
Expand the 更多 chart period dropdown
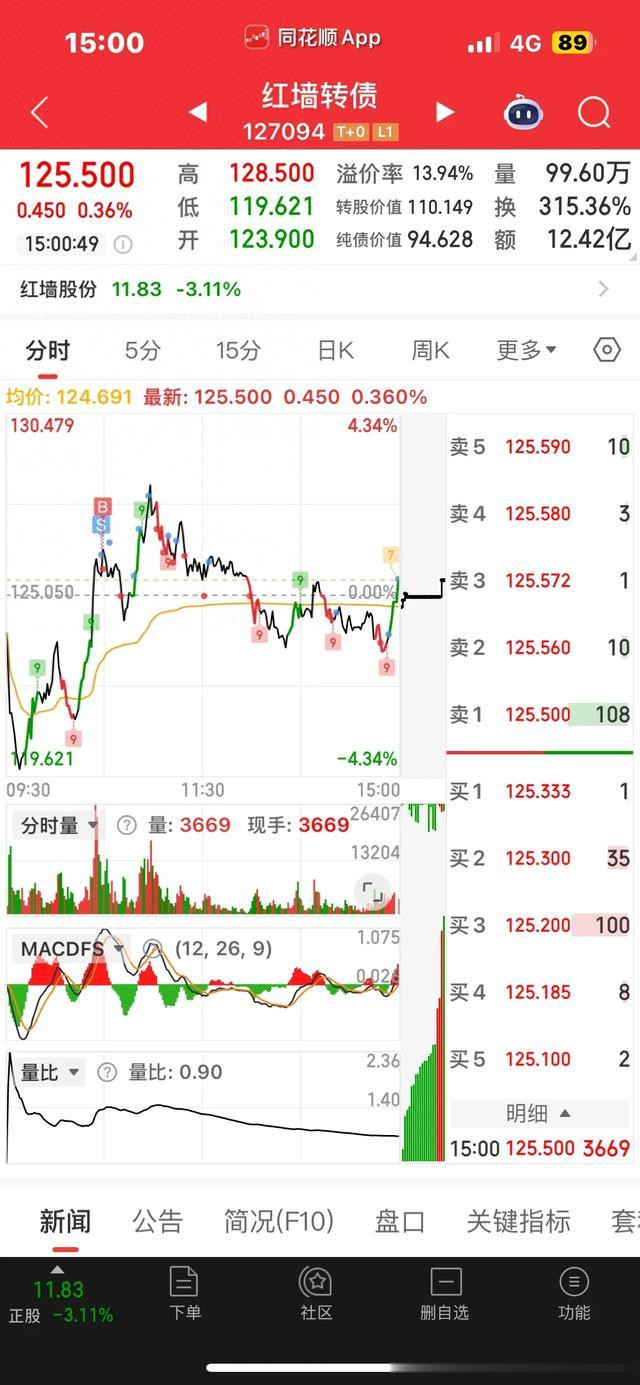tap(527, 350)
